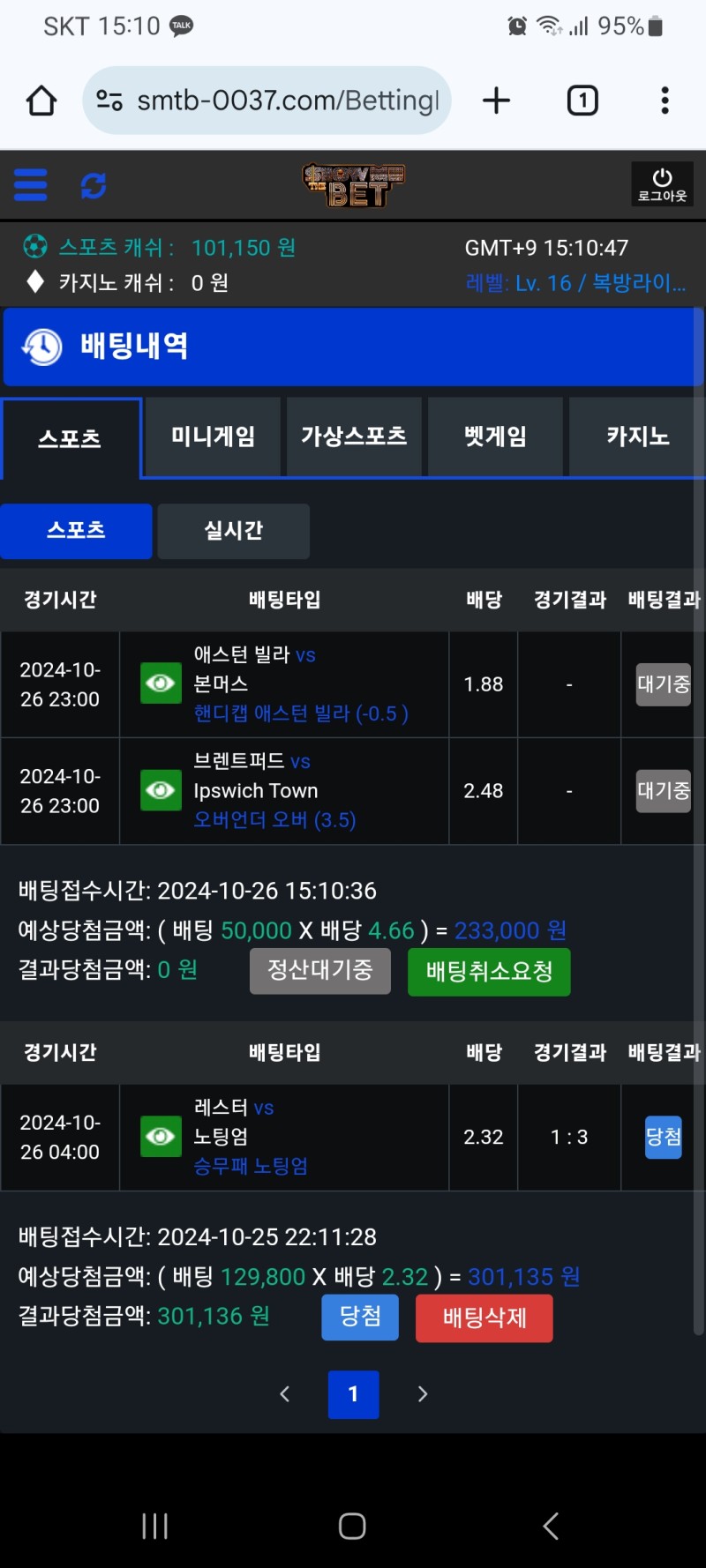Go to next page of betting history

click(x=422, y=1394)
